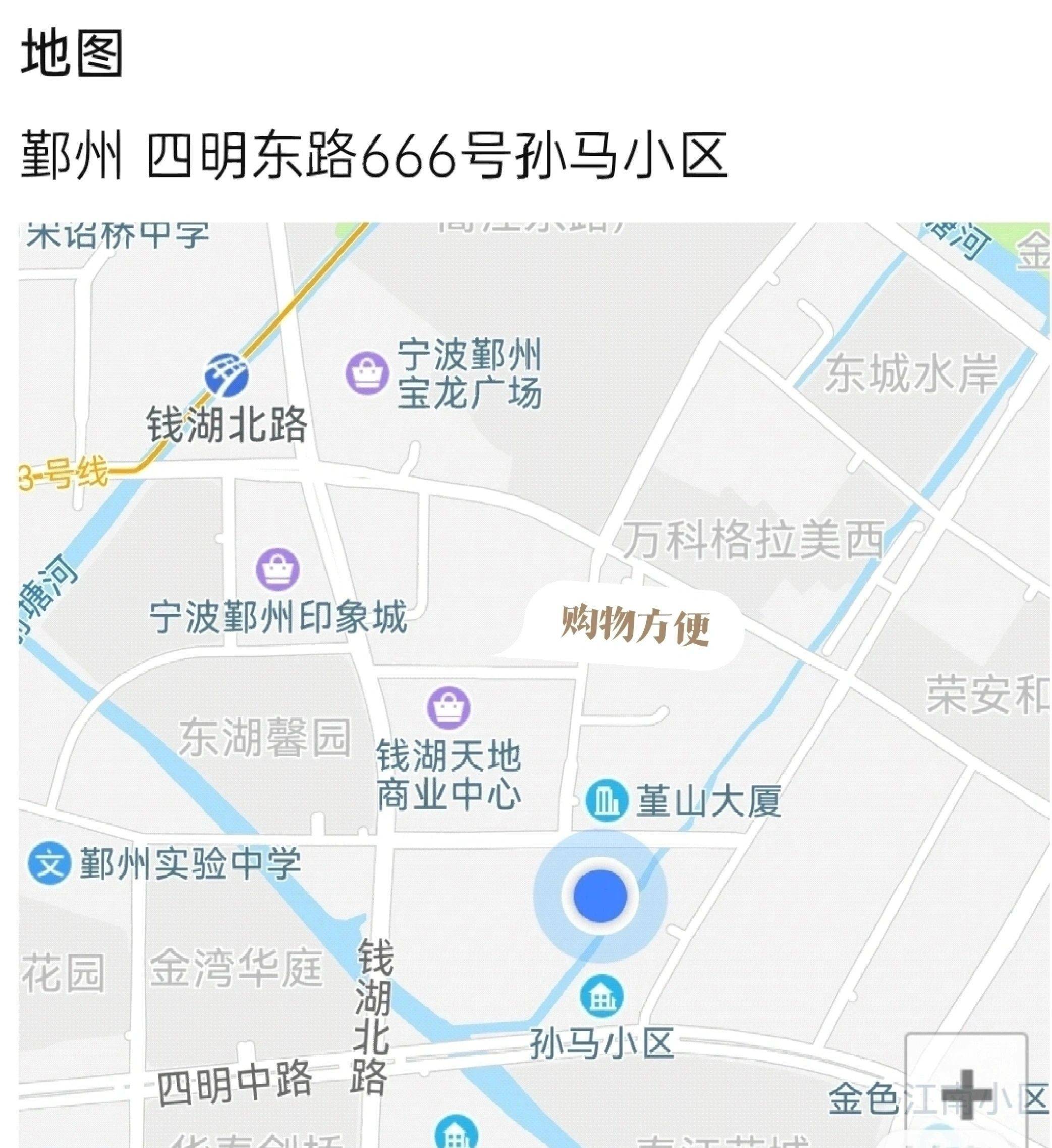Open the 钱湖天地商业中心 marker
This screenshot has width=1052, height=1148.
(x=449, y=708)
